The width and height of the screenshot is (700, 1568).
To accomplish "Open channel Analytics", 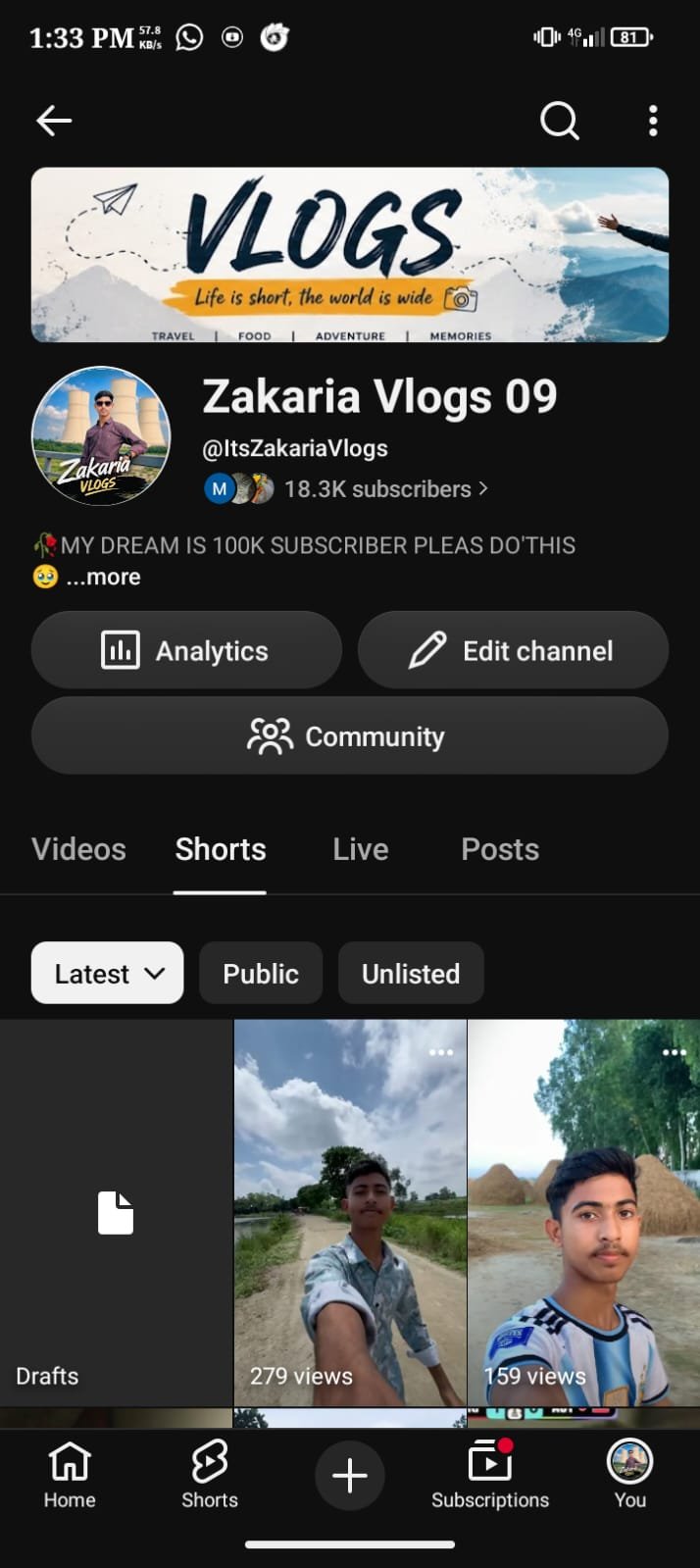I will [186, 650].
